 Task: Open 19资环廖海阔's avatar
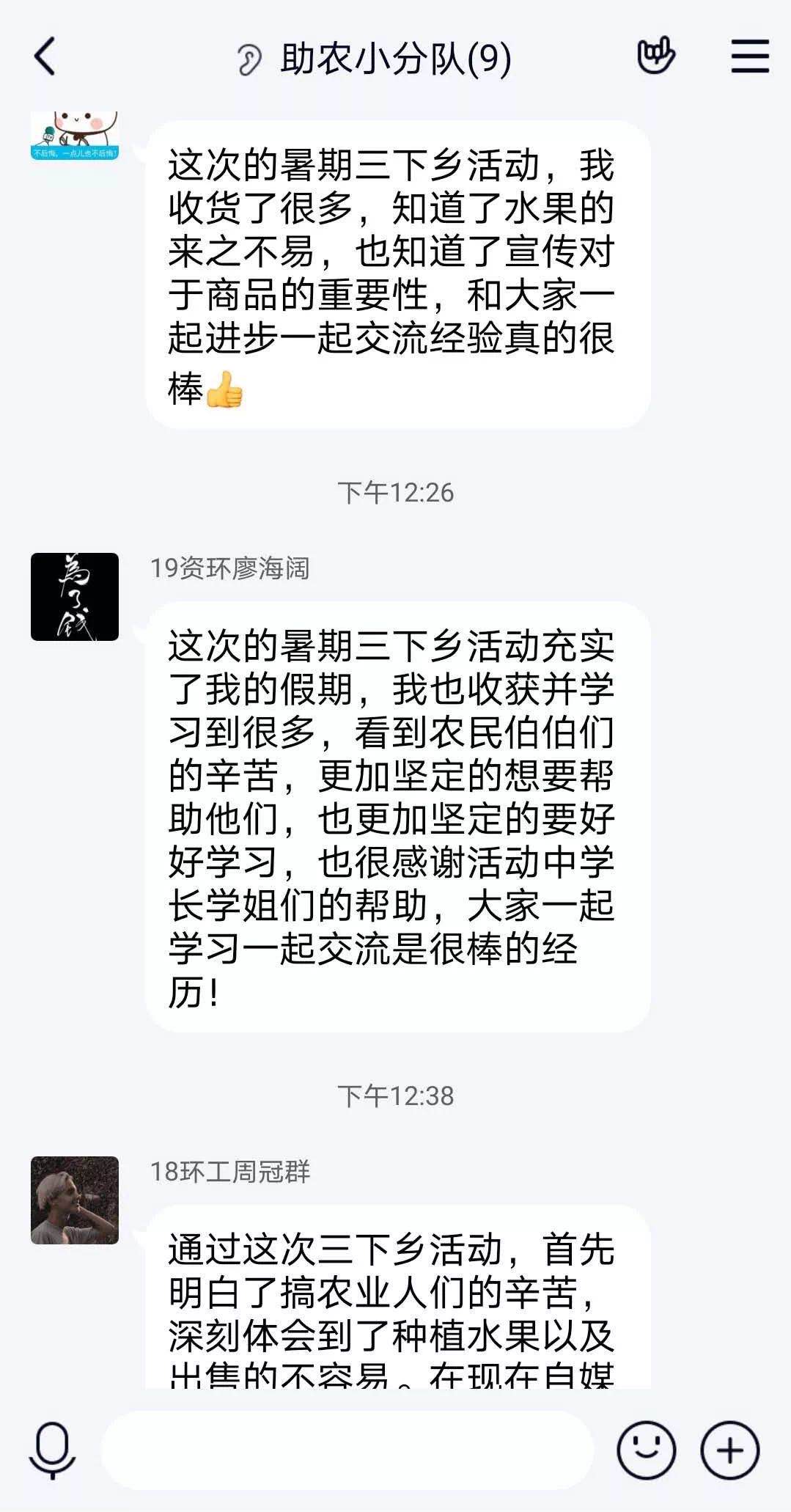(x=75, y=596)
